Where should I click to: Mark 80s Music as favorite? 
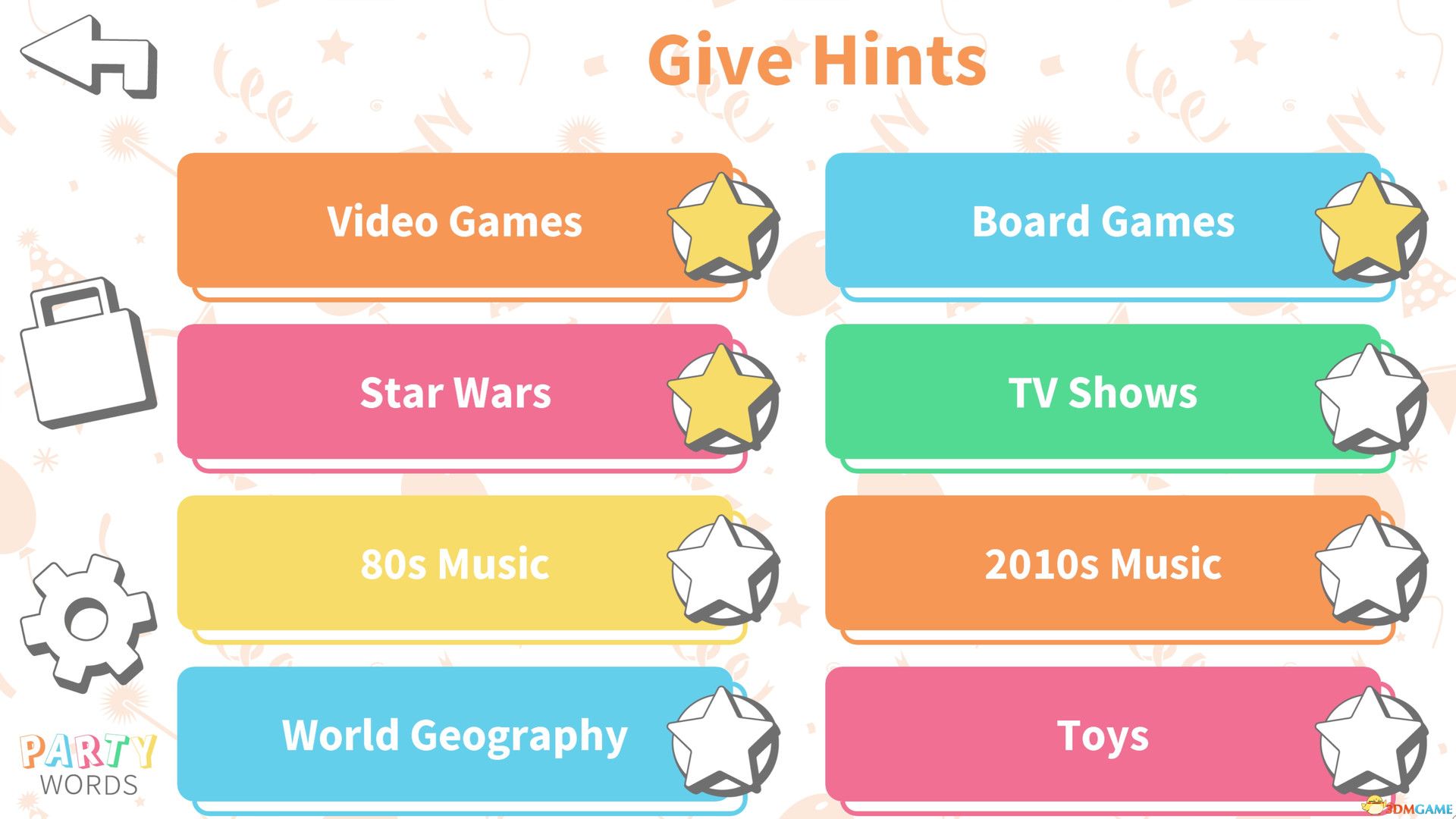click(723, 570)
